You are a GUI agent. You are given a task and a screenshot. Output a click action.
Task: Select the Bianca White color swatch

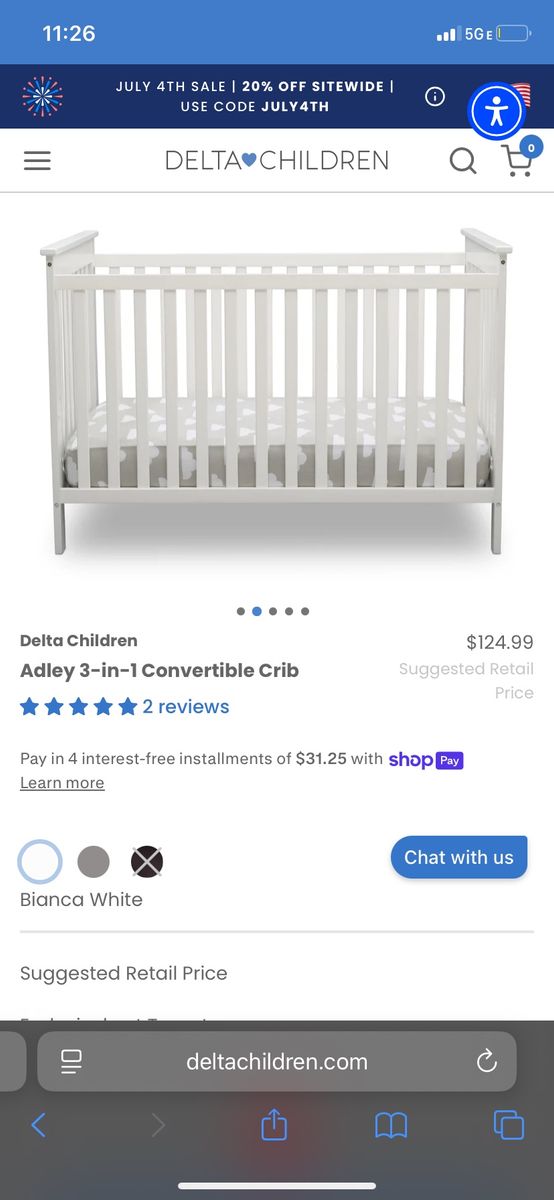click(x=41, y=861)
